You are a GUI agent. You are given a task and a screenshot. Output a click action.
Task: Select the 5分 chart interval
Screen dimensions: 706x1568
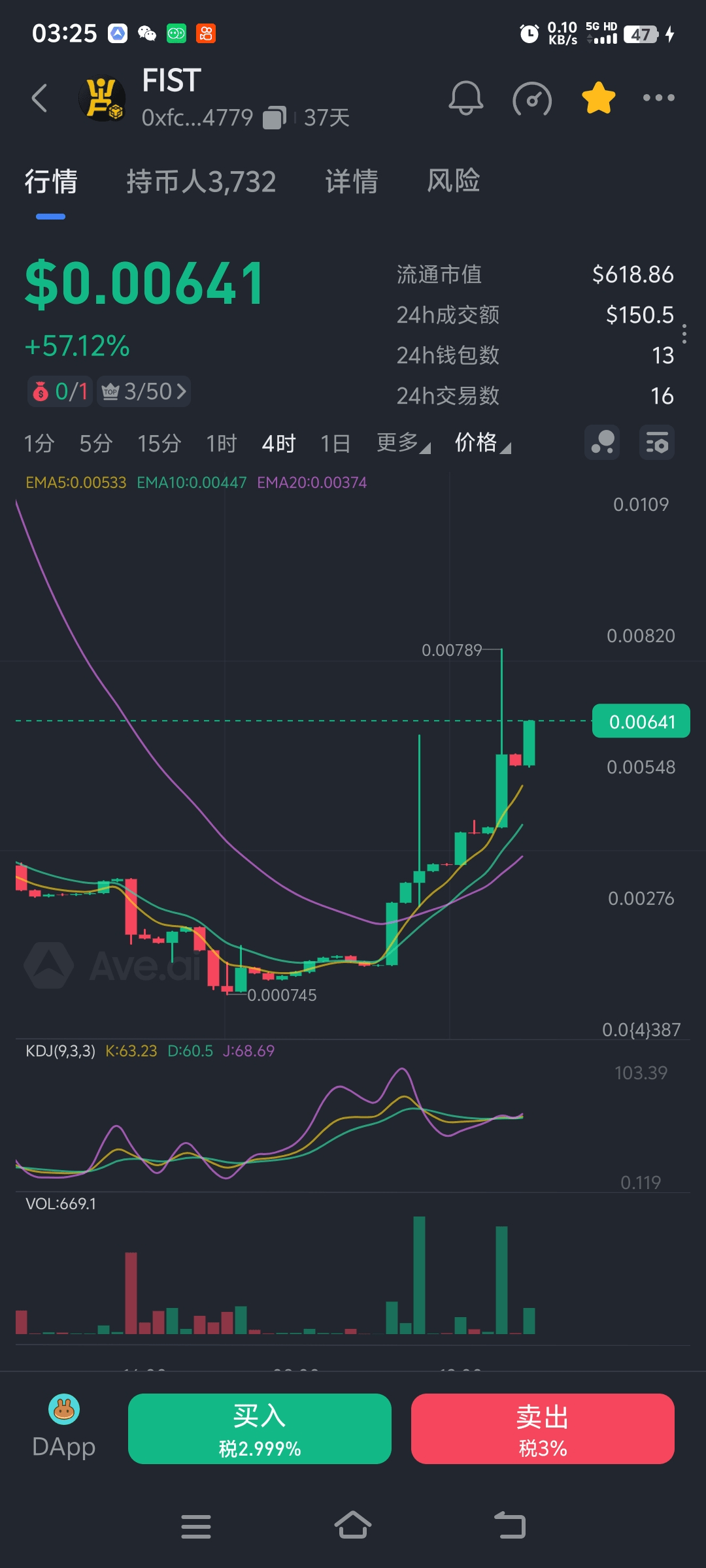(95, 444)
